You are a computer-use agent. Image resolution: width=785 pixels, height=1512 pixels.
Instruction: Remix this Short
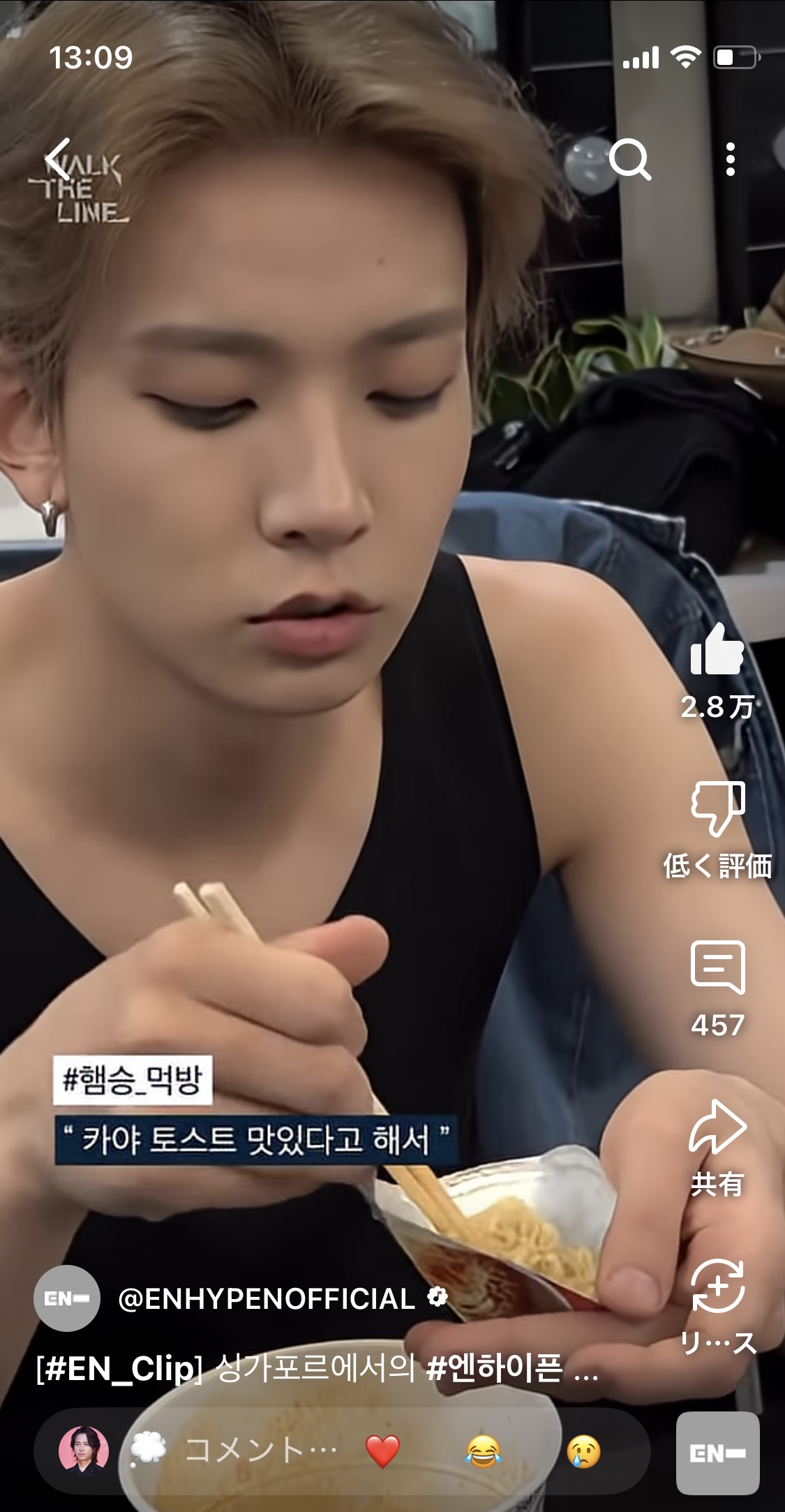click(x=717, y=1287)
